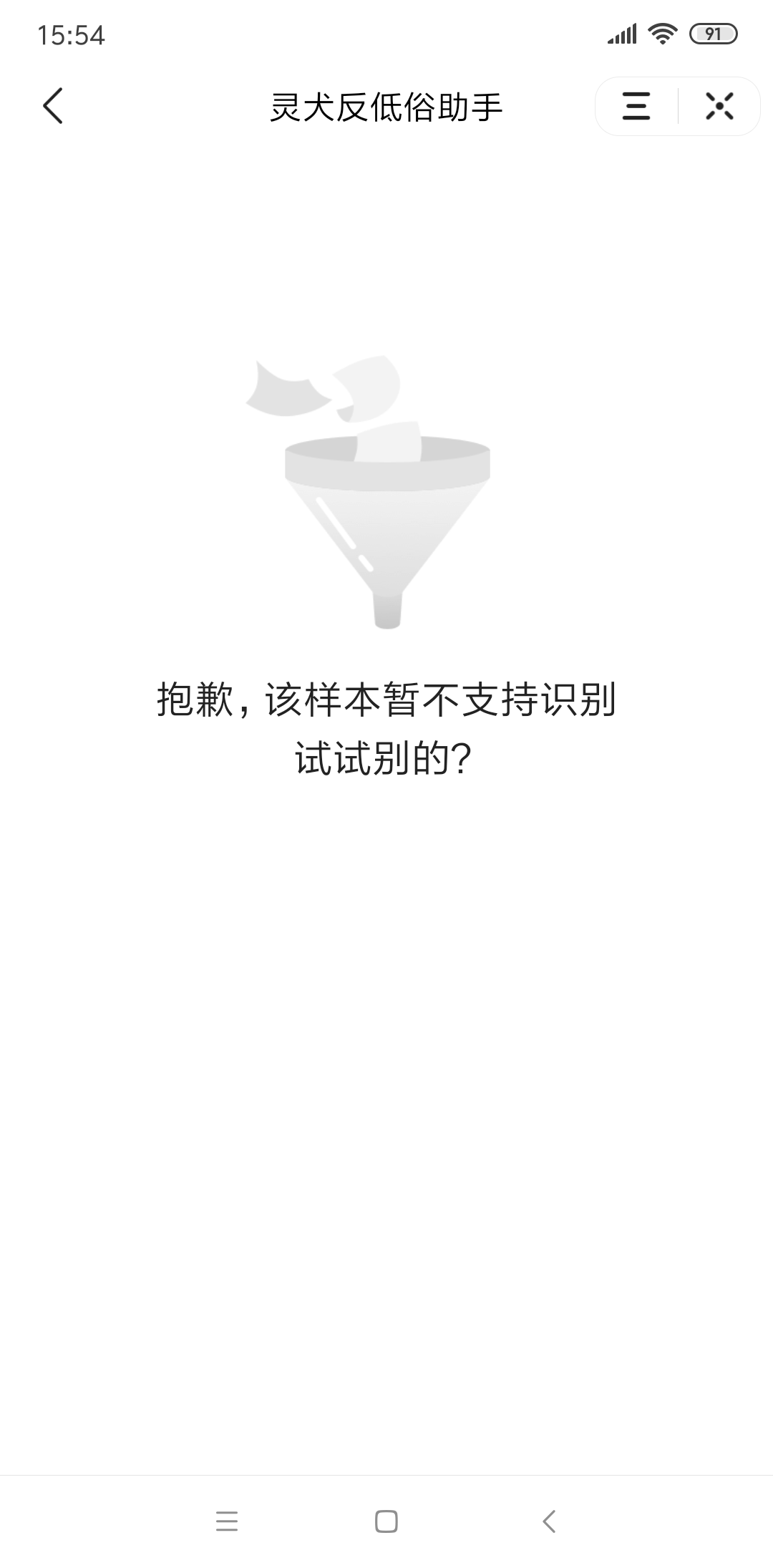Tap the empty area below the error text
This screenshot has width=773, height=1568.
point(386,1002)
